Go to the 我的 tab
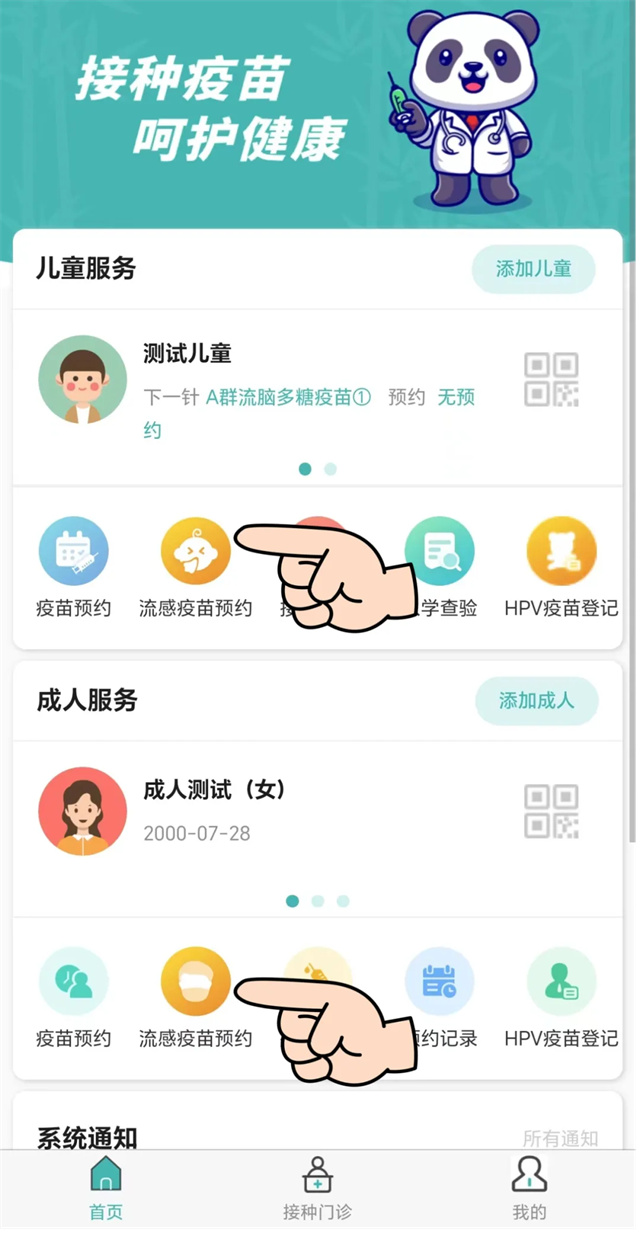Image resolution: width=640 pixels, height=1233 pixels. (x=529, y=1190)
